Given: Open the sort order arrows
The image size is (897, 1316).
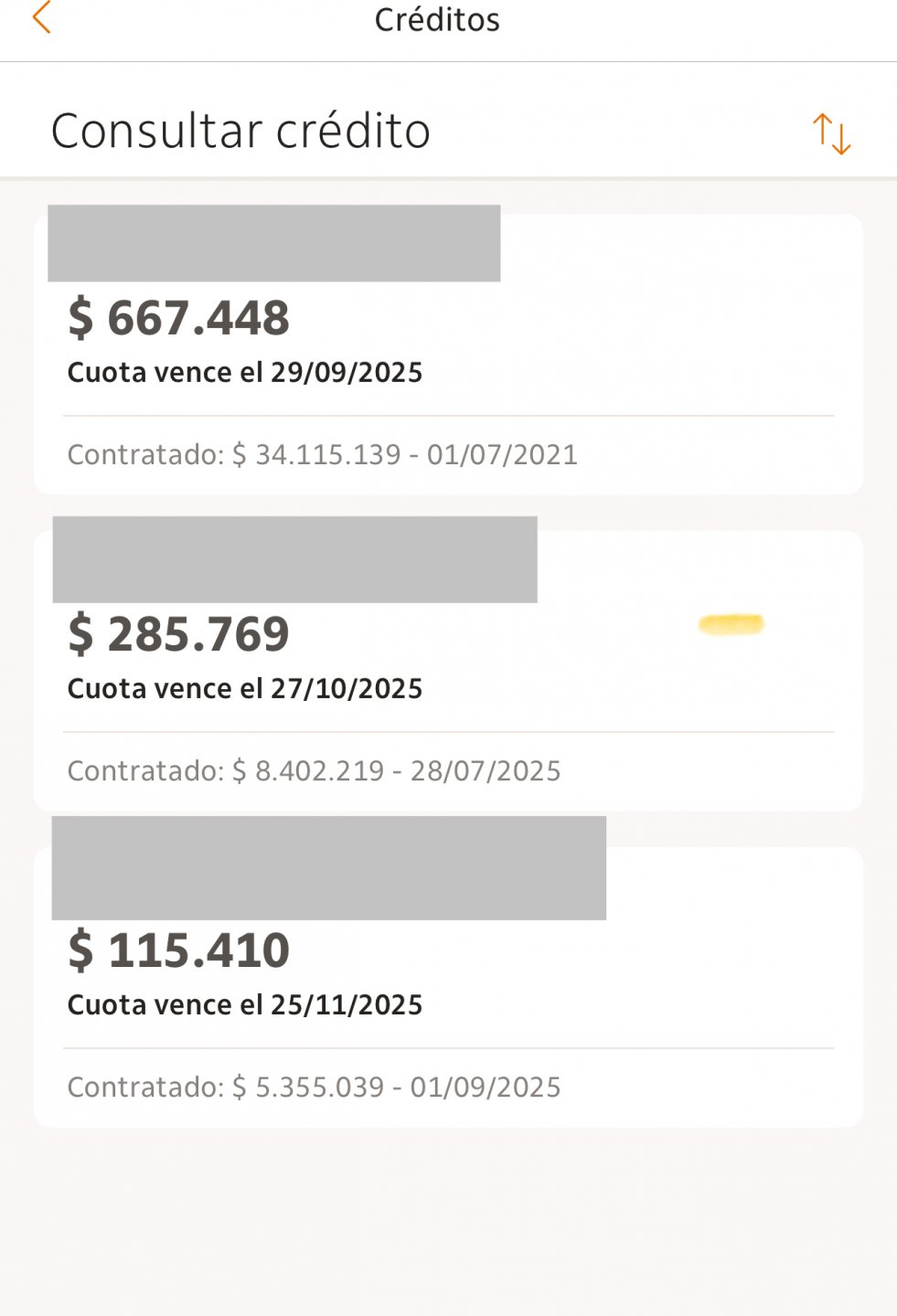Looking at the screenshot, I should [831, 133].
